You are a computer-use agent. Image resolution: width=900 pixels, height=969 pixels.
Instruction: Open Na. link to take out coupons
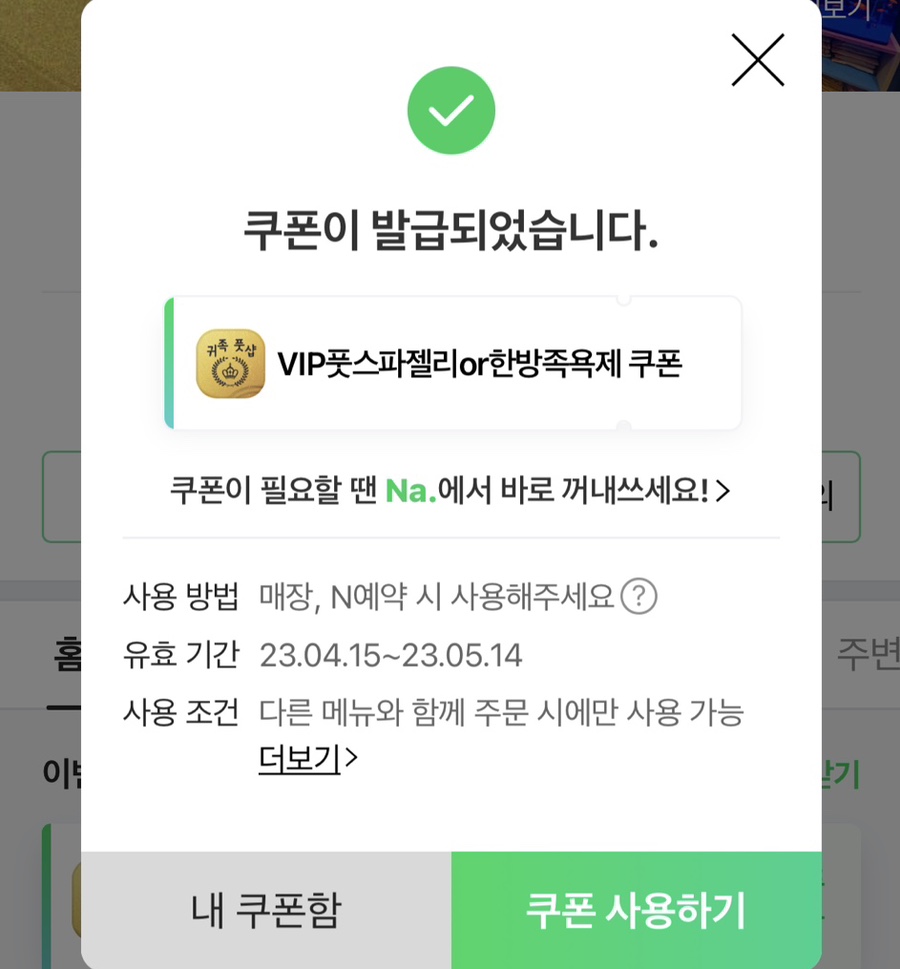pos(450,490)
